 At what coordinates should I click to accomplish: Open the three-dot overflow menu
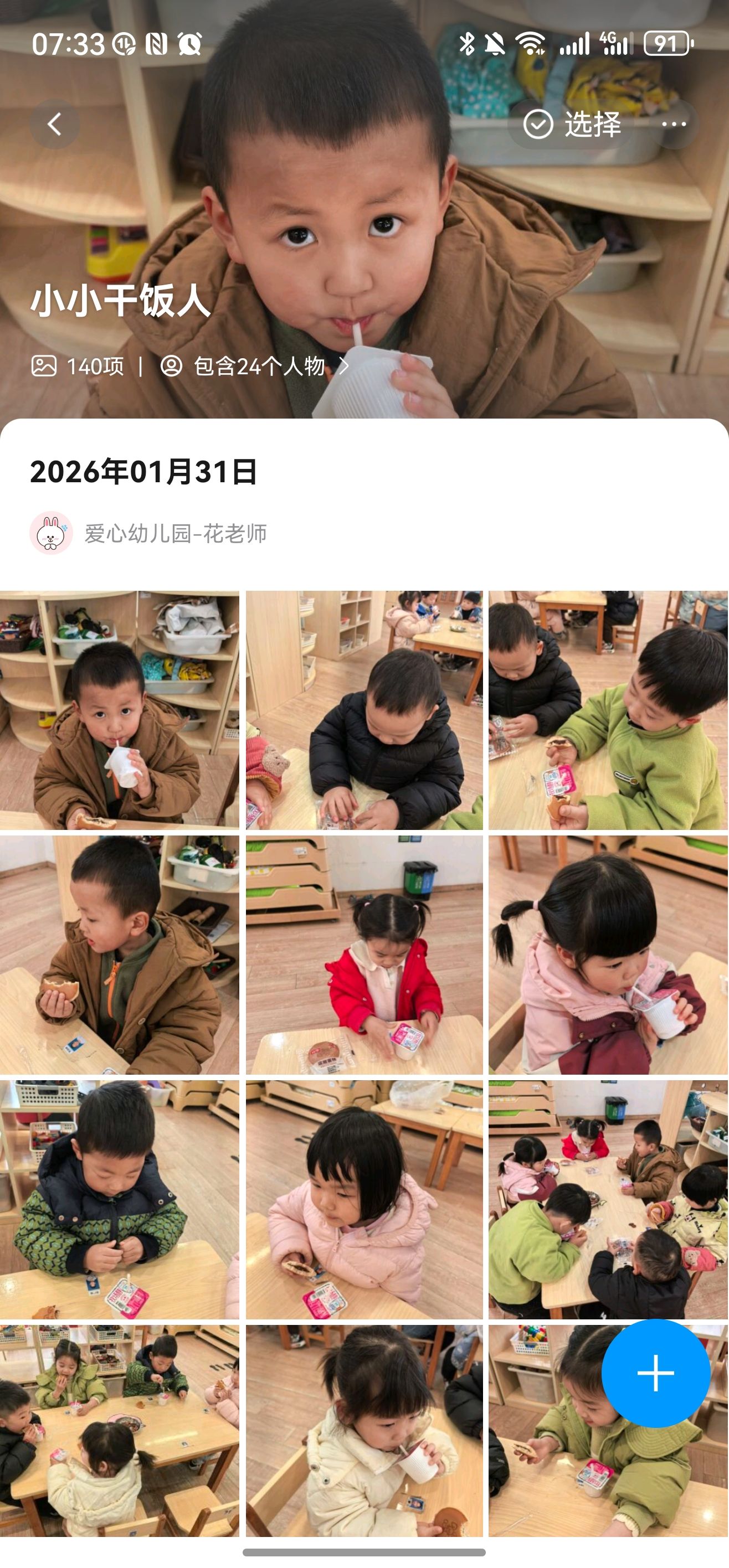coord(674,124)
